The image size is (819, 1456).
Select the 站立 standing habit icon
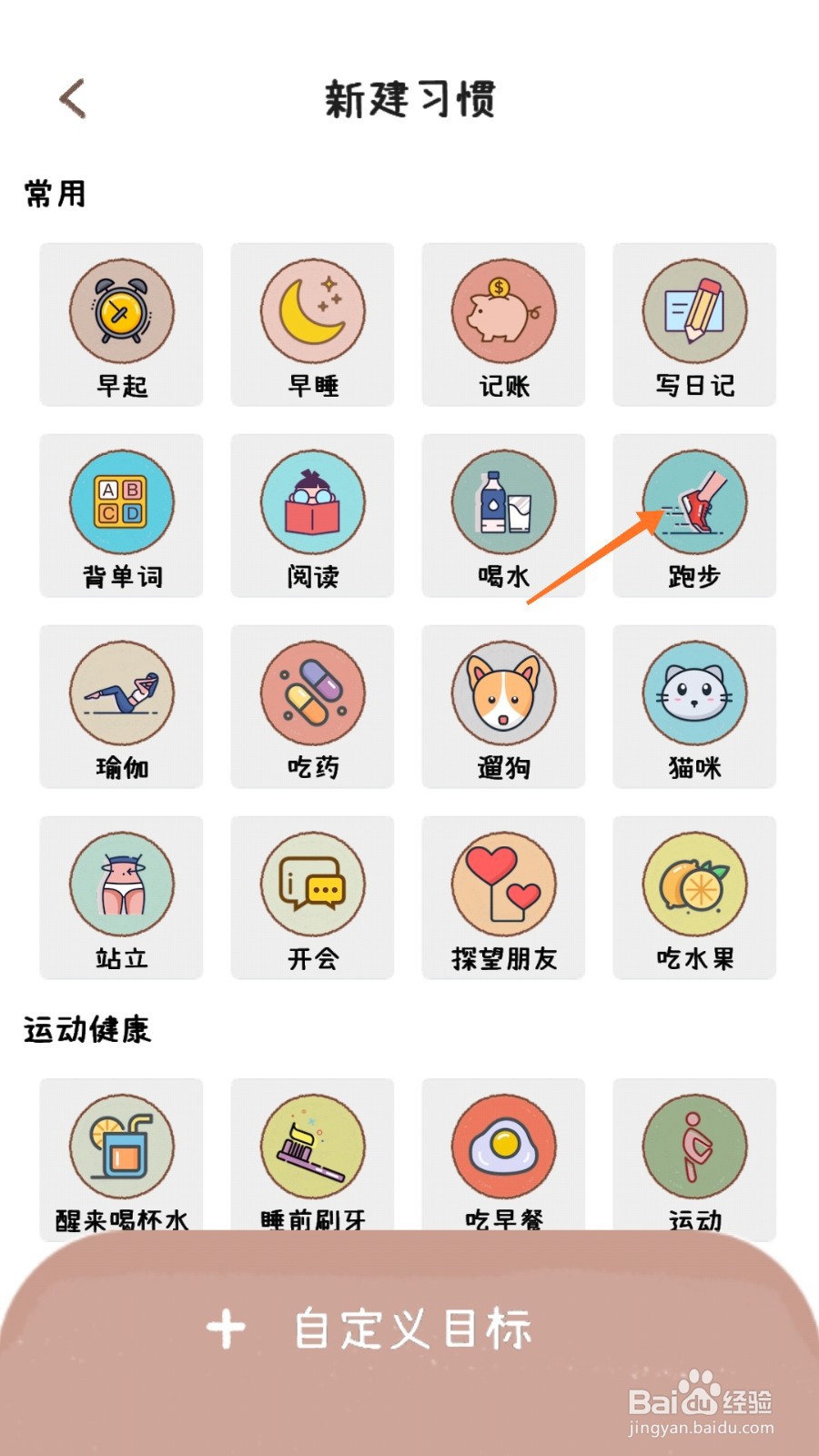click(121, 884)
